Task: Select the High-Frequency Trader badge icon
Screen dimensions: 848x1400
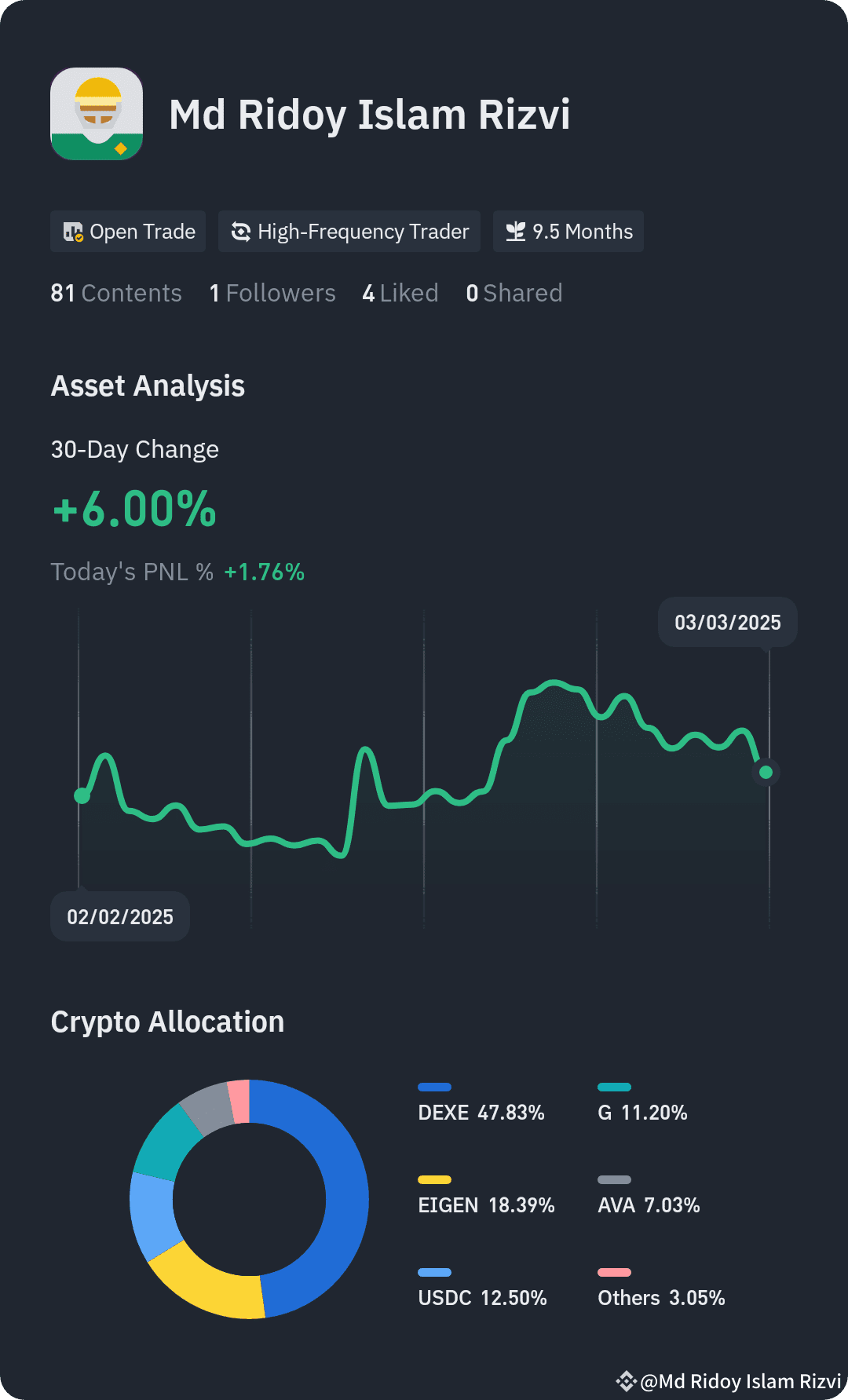Action: click(x=241, y=231)
